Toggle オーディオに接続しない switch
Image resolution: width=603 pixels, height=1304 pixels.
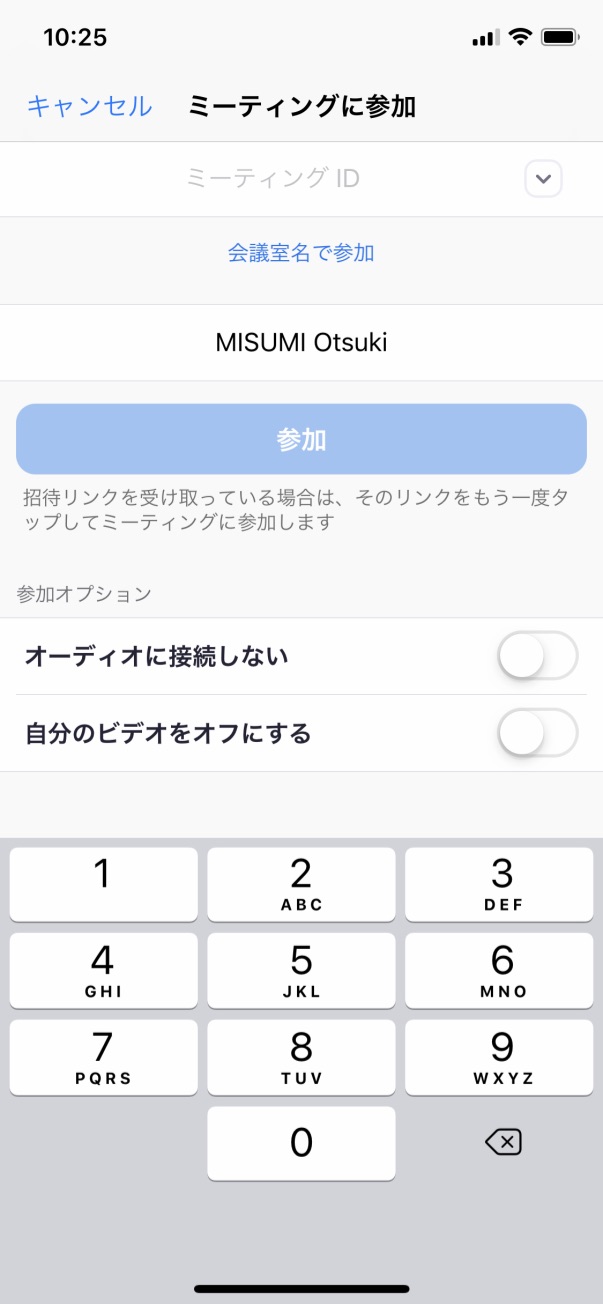tap(537, 656)
